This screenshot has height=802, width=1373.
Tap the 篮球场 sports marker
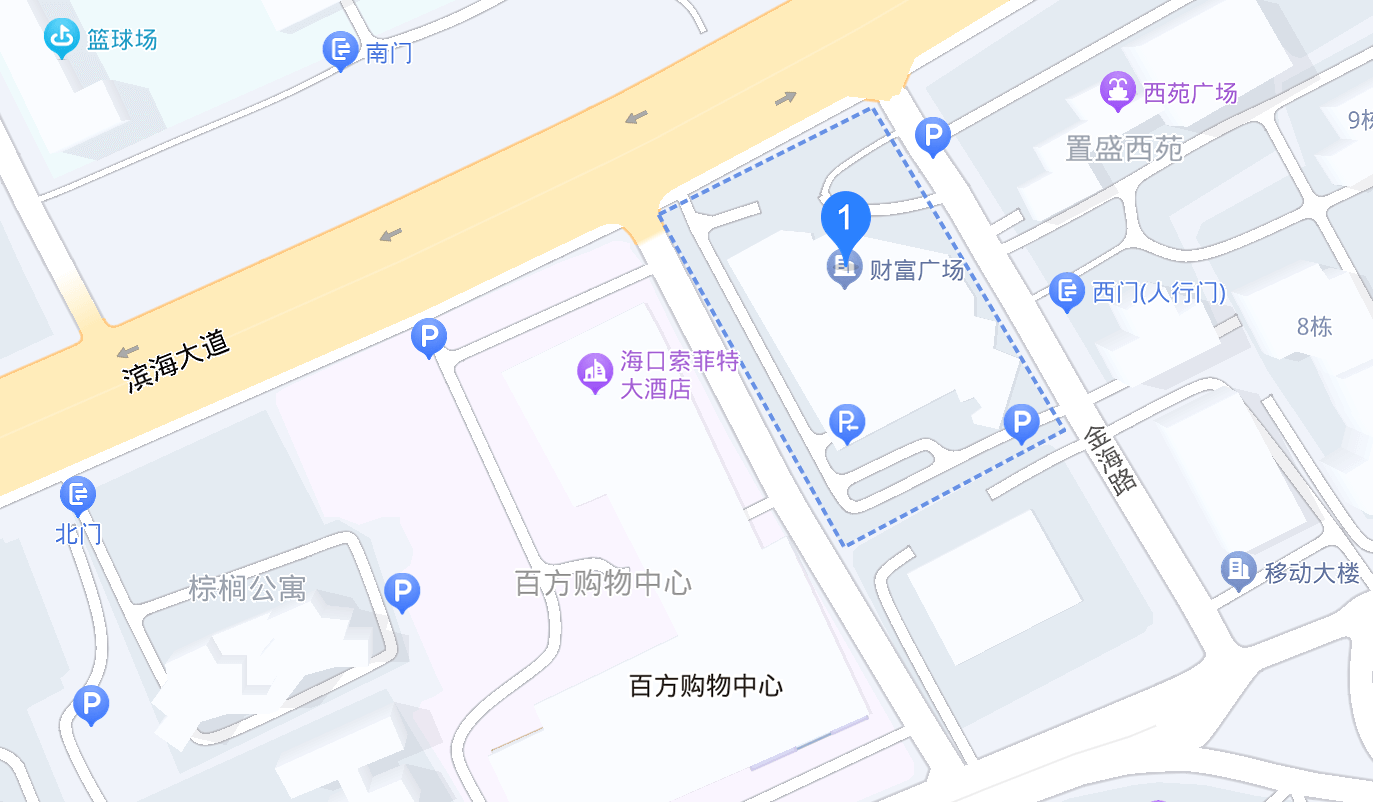point(62,39)
